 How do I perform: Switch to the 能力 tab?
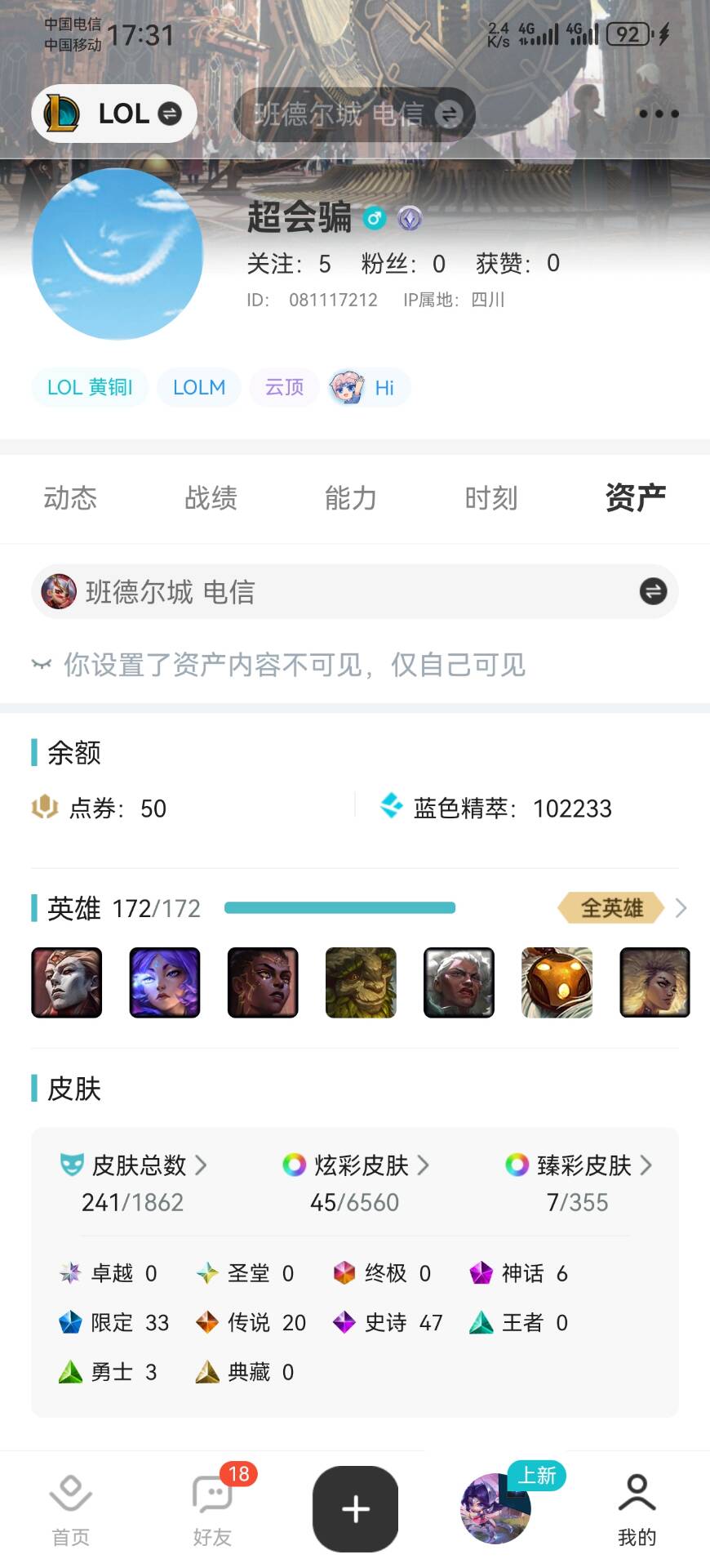pyautogui.click(x=351, y=497)
